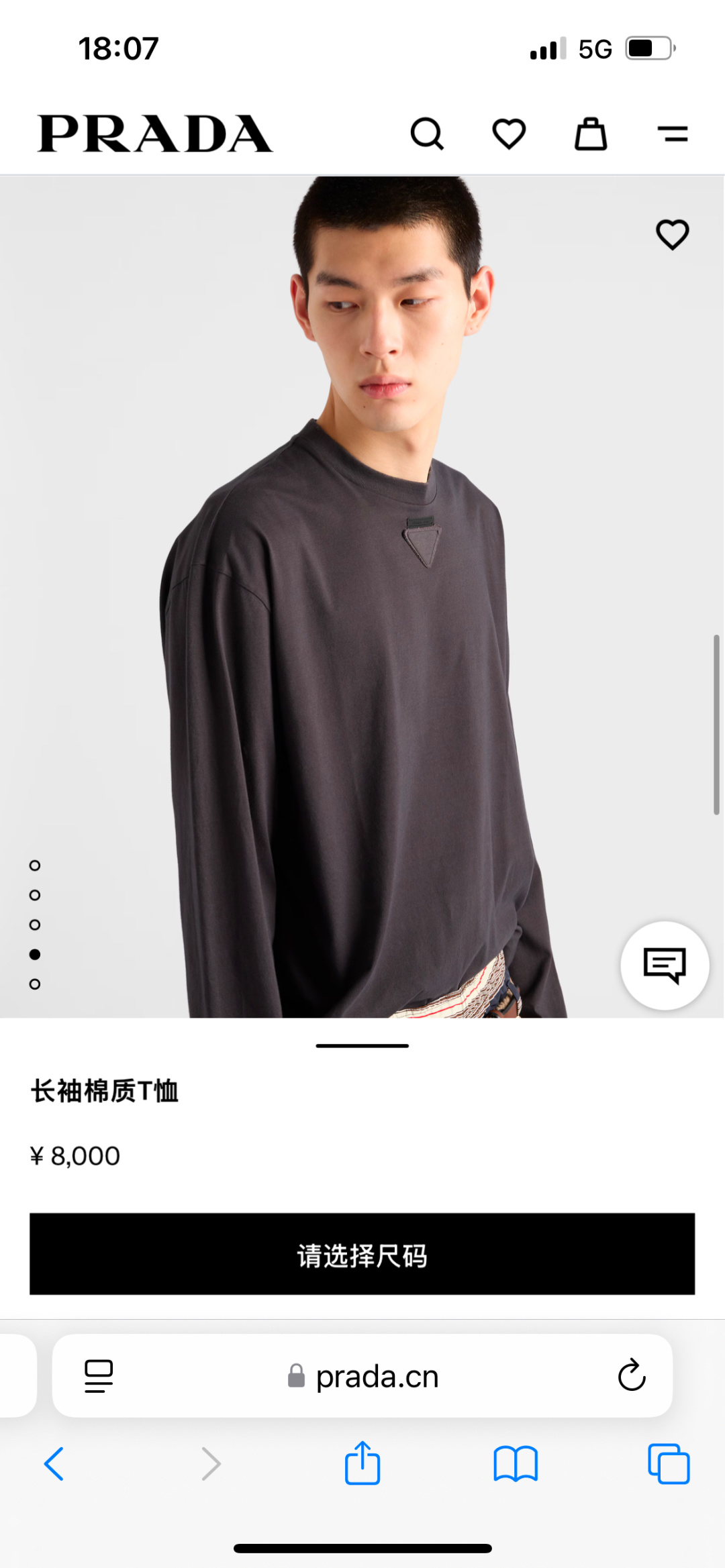Tap the PRADA logo to go home
725x1568 pixels.
click(156, 132)
